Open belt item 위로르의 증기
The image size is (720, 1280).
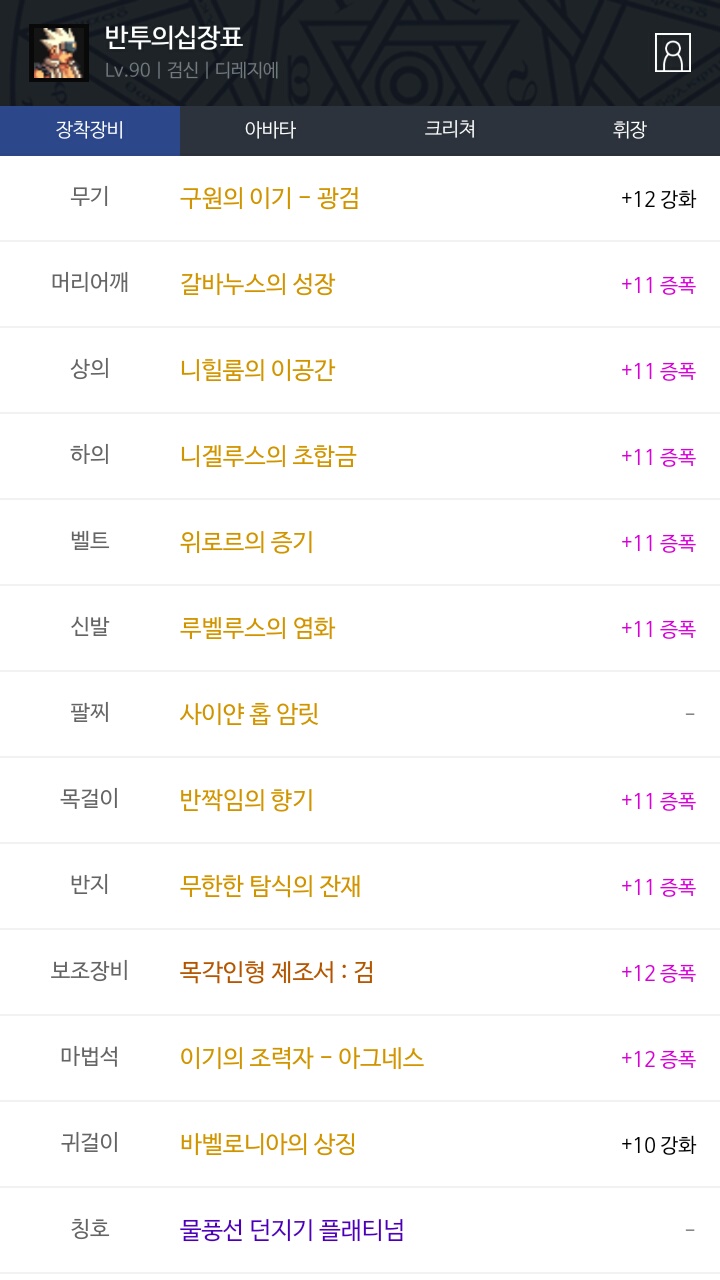click(x=246, y=542)
